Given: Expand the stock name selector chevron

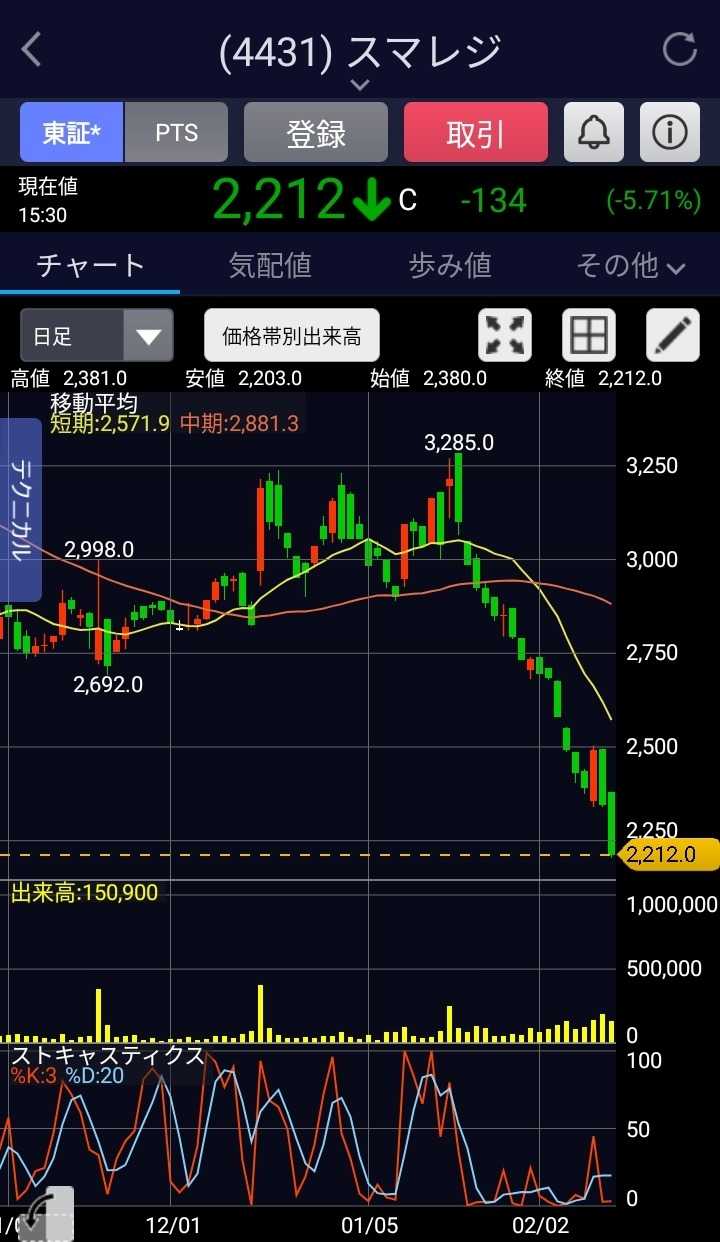Looking at the screenshot, I should (x=360, y=84).
